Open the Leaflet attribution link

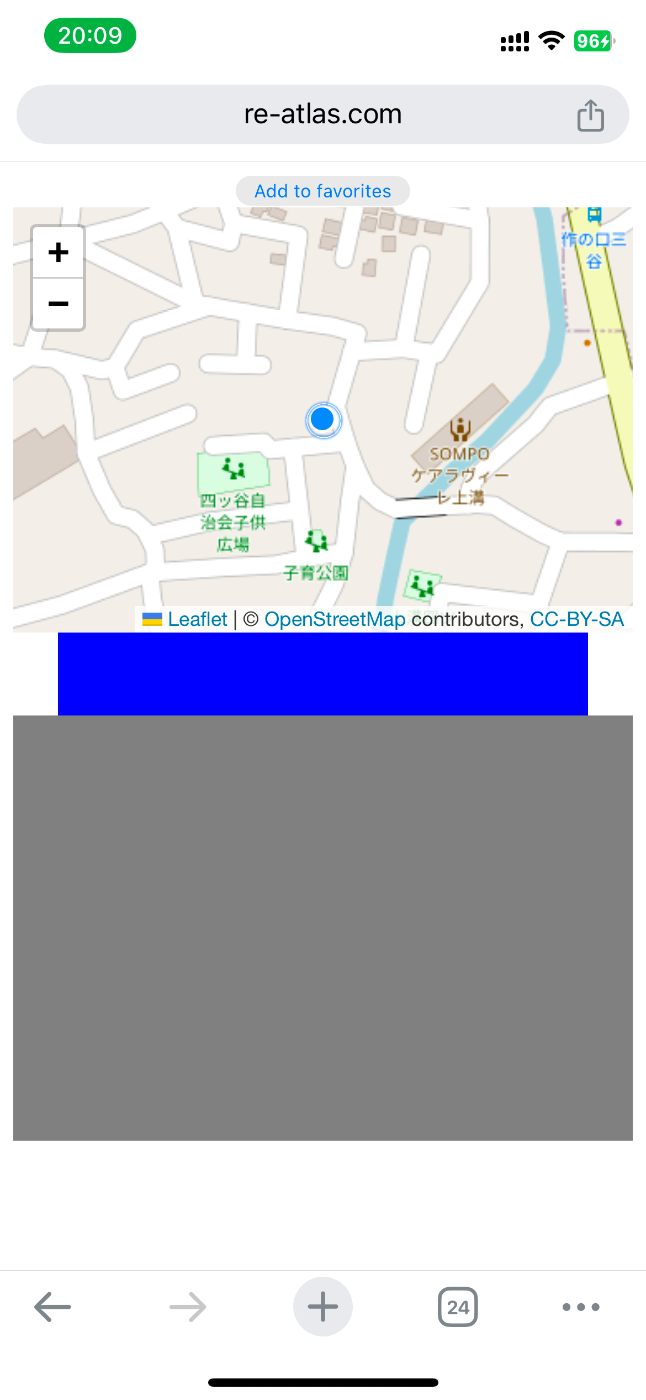click(x=197, y=619)
